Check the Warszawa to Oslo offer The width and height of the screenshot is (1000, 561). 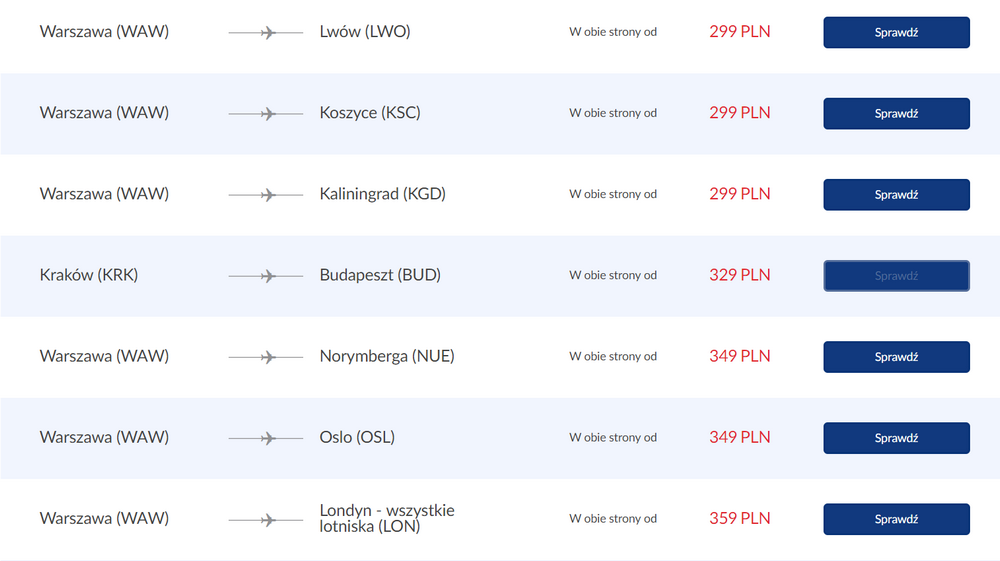tap(896, 438)
